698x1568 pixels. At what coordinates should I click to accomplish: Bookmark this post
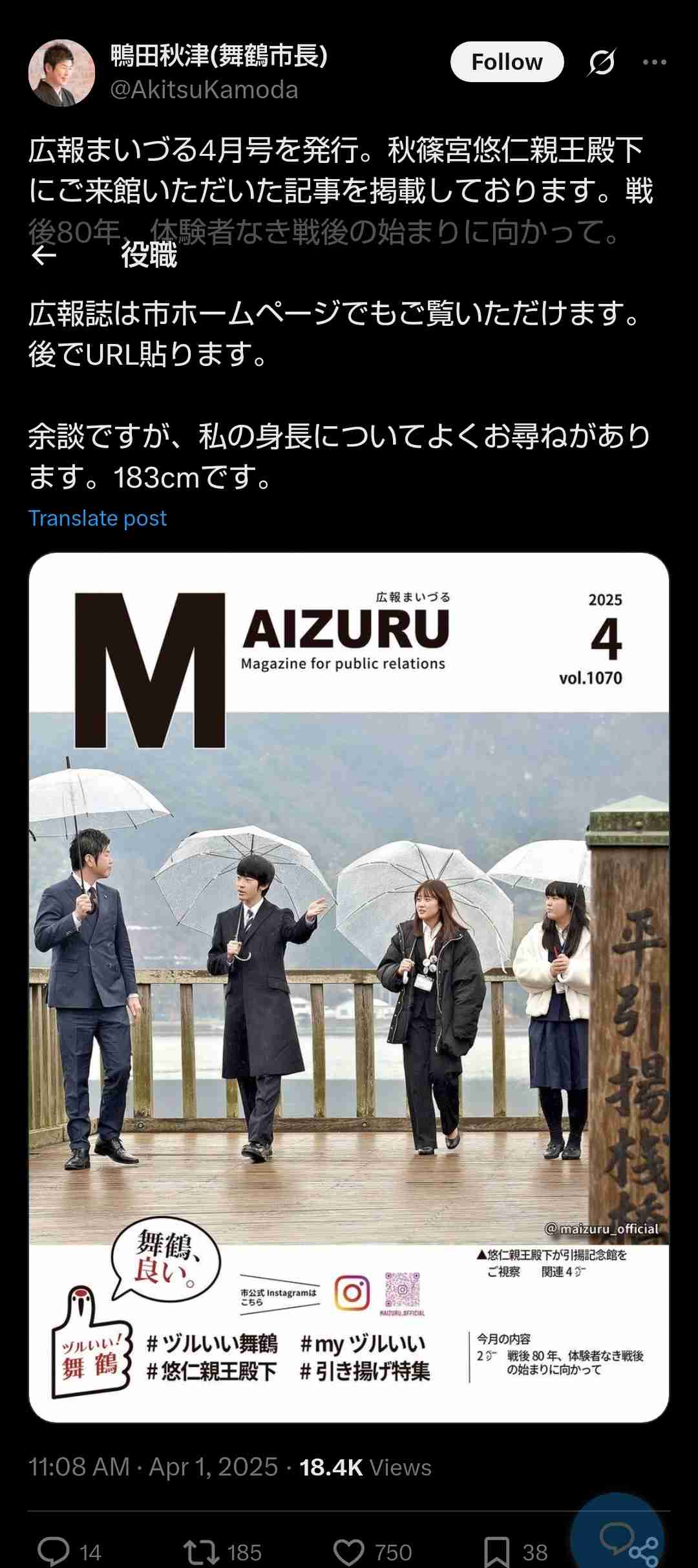pos(496,1551)
